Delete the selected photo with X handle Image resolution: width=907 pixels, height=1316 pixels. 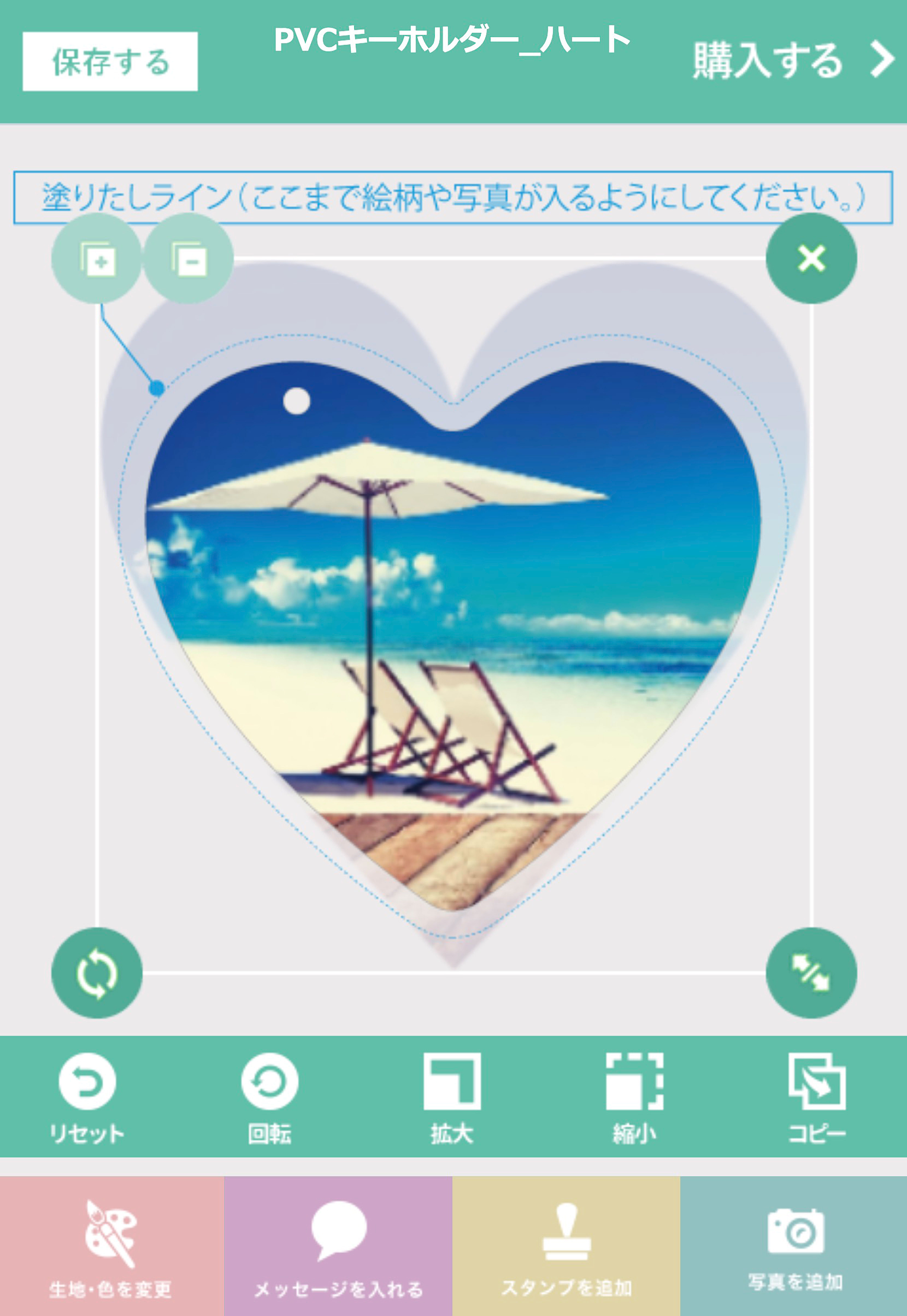tap(811, 259)
